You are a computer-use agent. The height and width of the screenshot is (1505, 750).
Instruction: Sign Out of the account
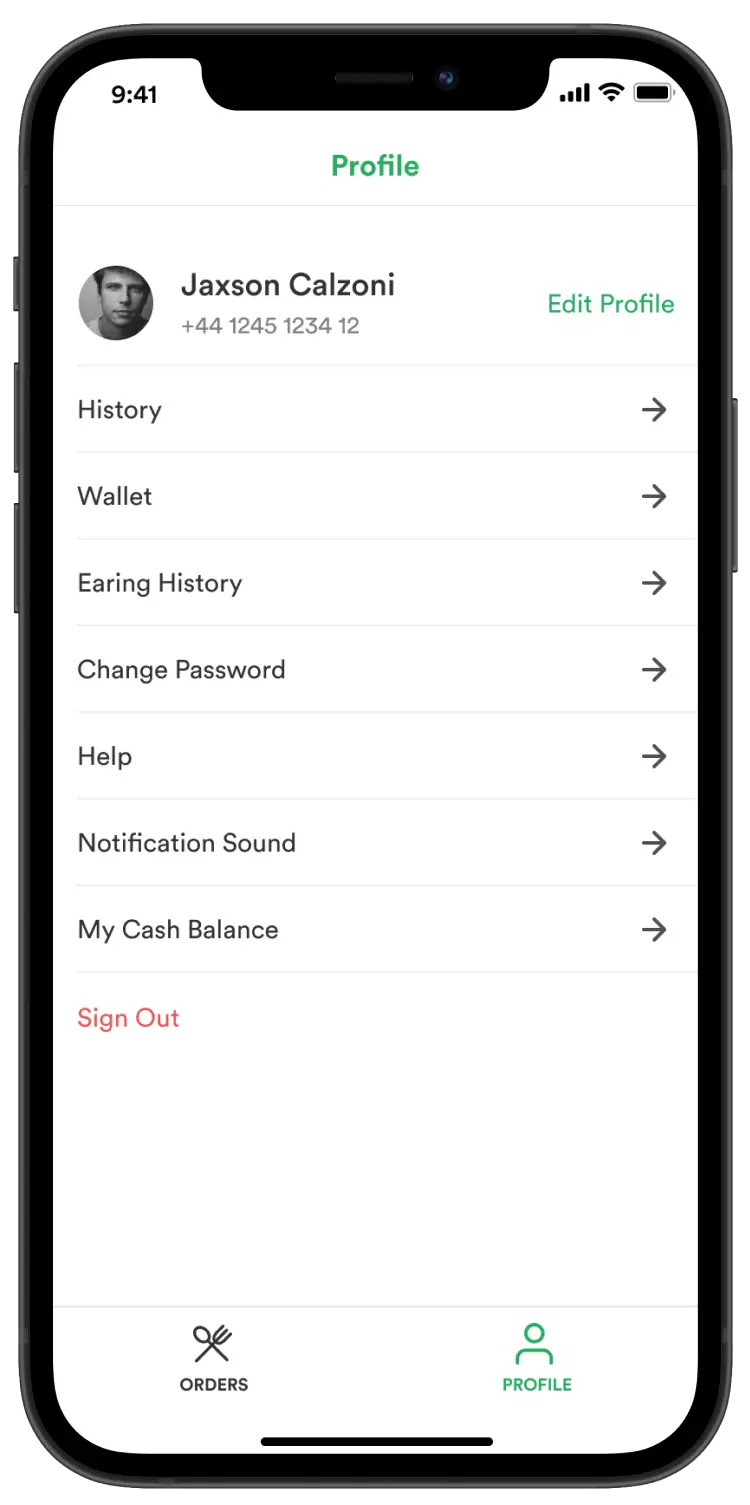(128, 1018)
